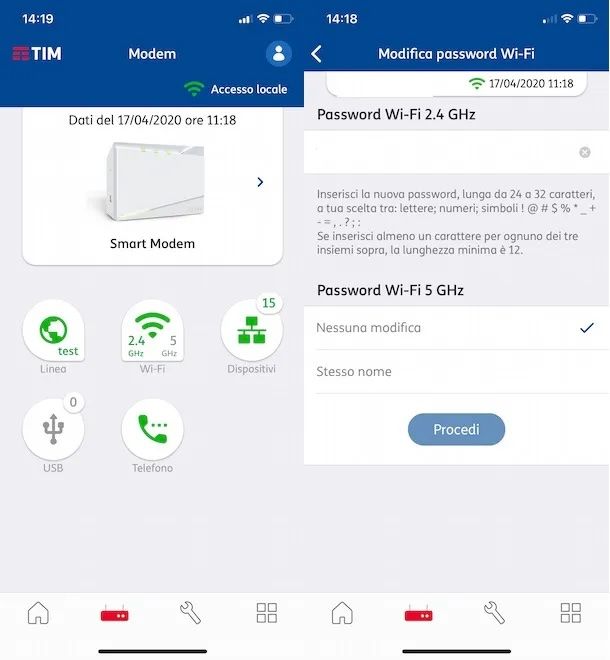Image resolution: width=610 pixels, height=660 pixels.
Task: Focus the Password Wi-Fi 2.4 GHz field
Action: coord(445,153)
